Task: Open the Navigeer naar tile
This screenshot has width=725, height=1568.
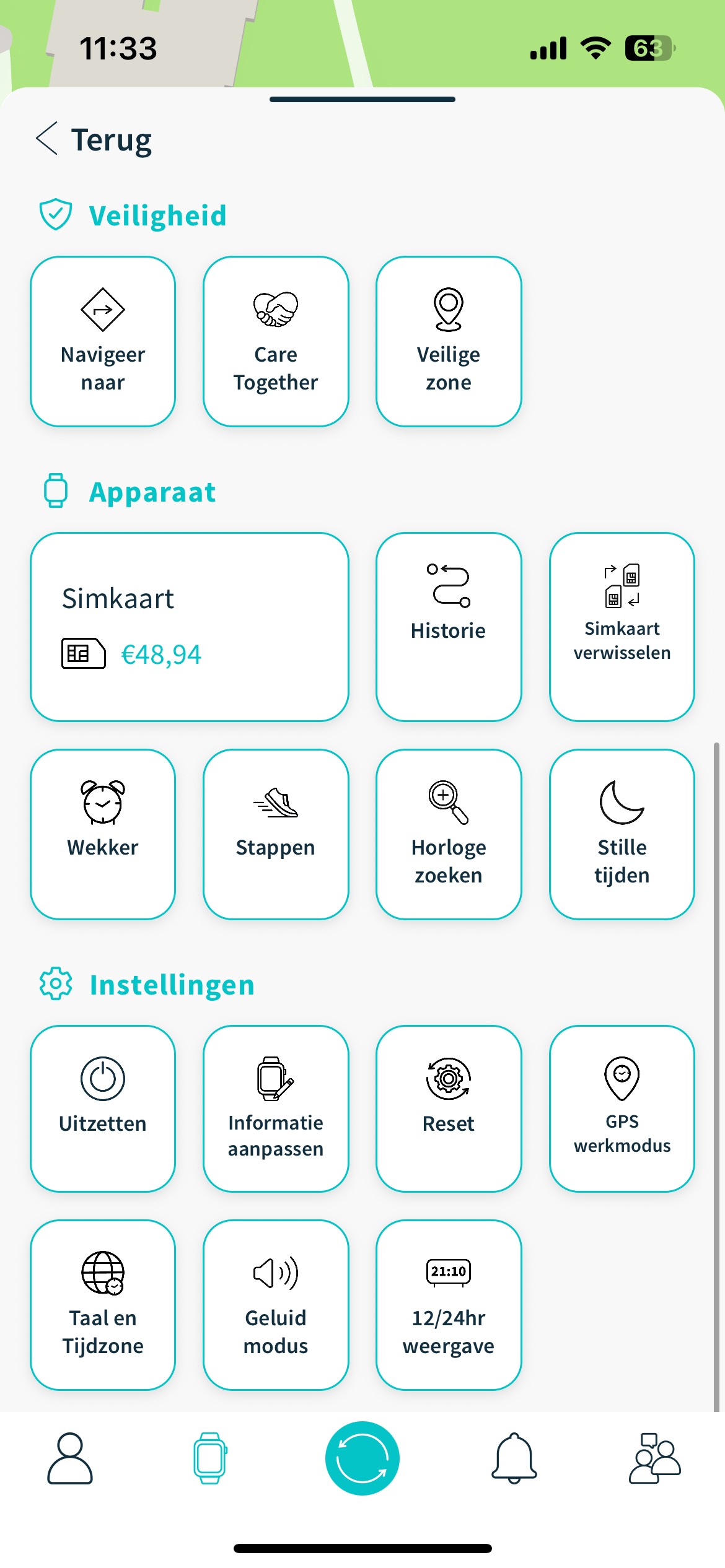Action: point(103,341)
